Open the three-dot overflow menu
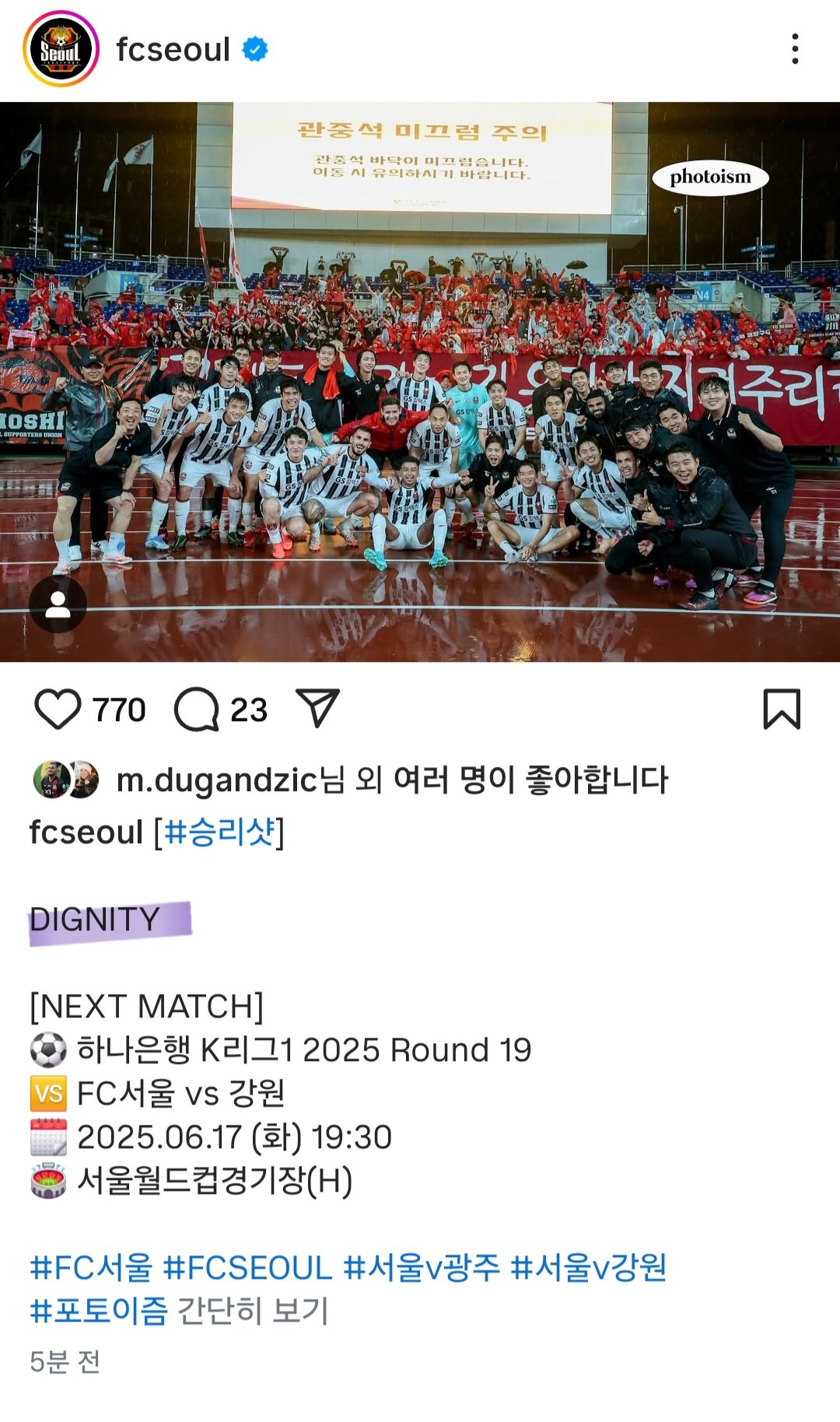Viewport: 840px width, 1422px height. point(794,49)
